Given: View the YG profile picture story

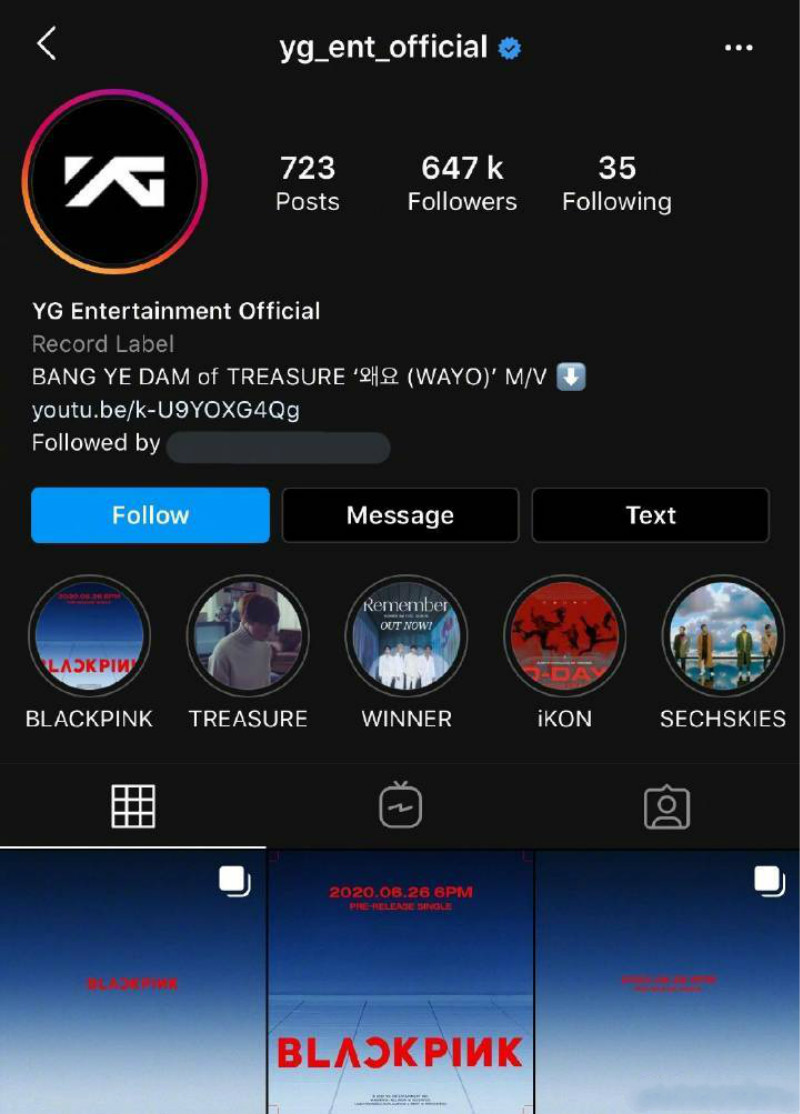Looking at the screenshot, I should click(x=114, y=182).
